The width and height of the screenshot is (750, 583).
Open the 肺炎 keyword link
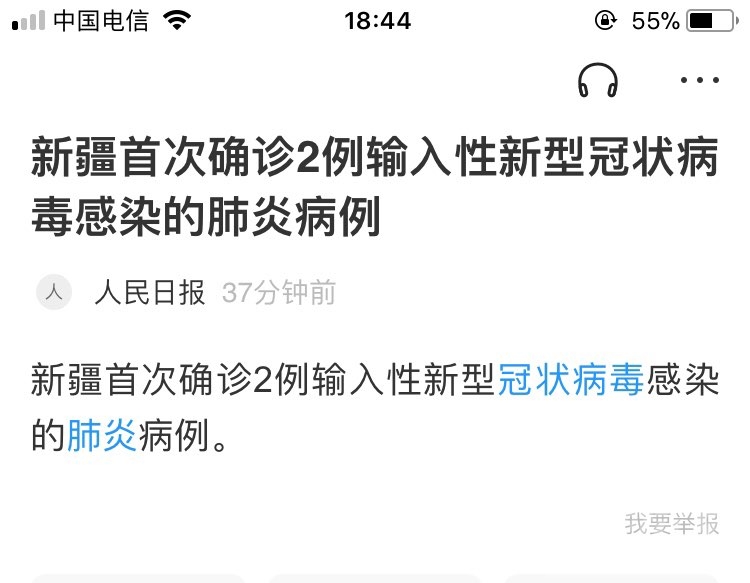pos(102,436)
